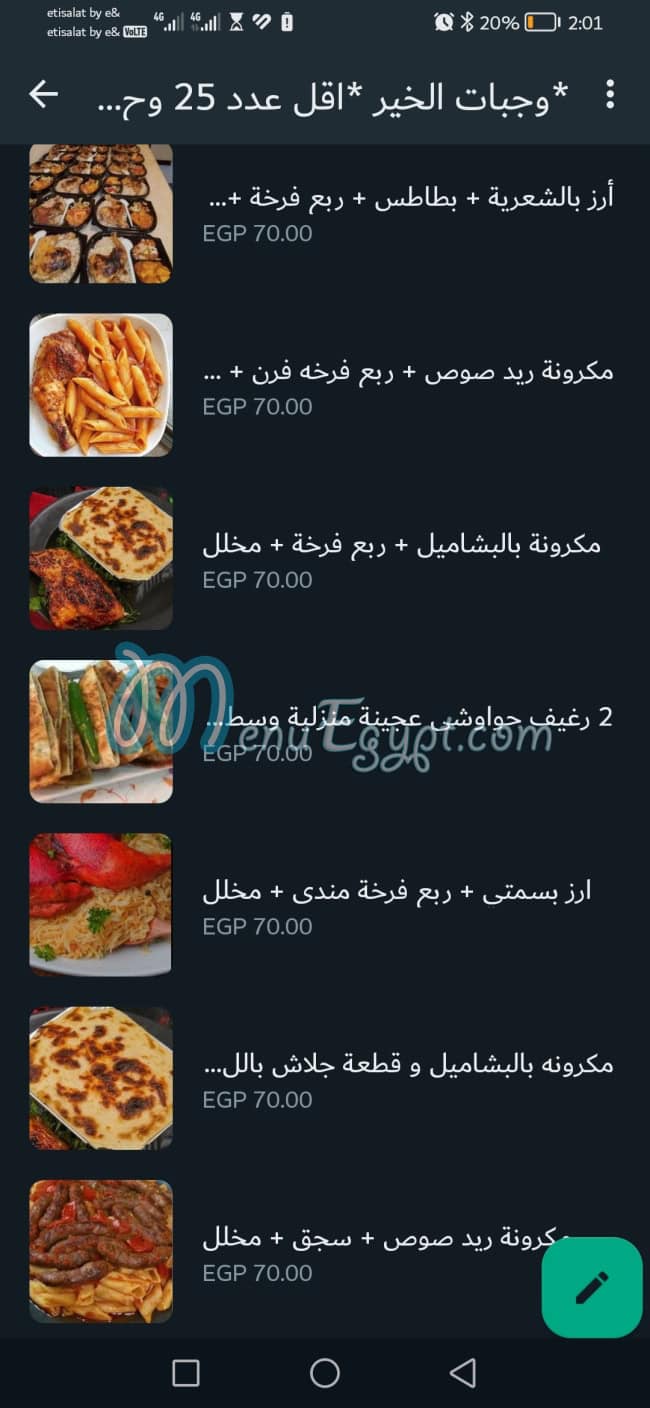Open the 2 رغيف حواوشي item

click(x=408, y=732)
